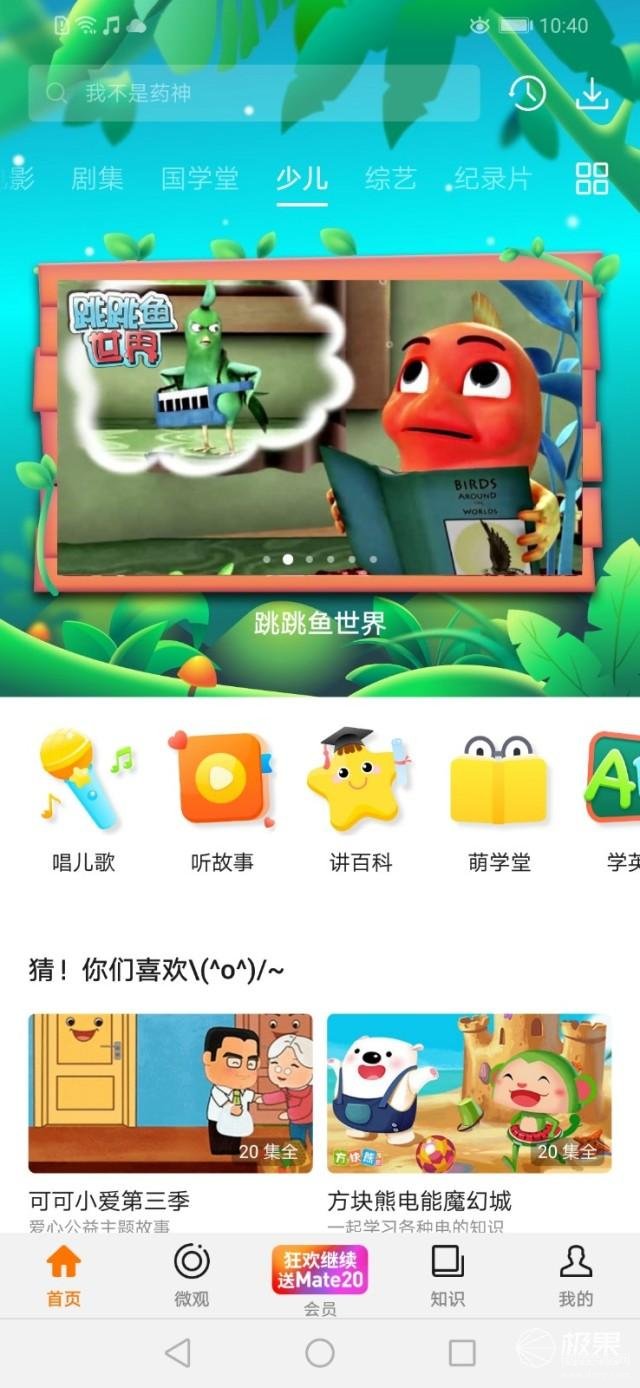
Task: Open the downloads icon
Action: [593, 93]
